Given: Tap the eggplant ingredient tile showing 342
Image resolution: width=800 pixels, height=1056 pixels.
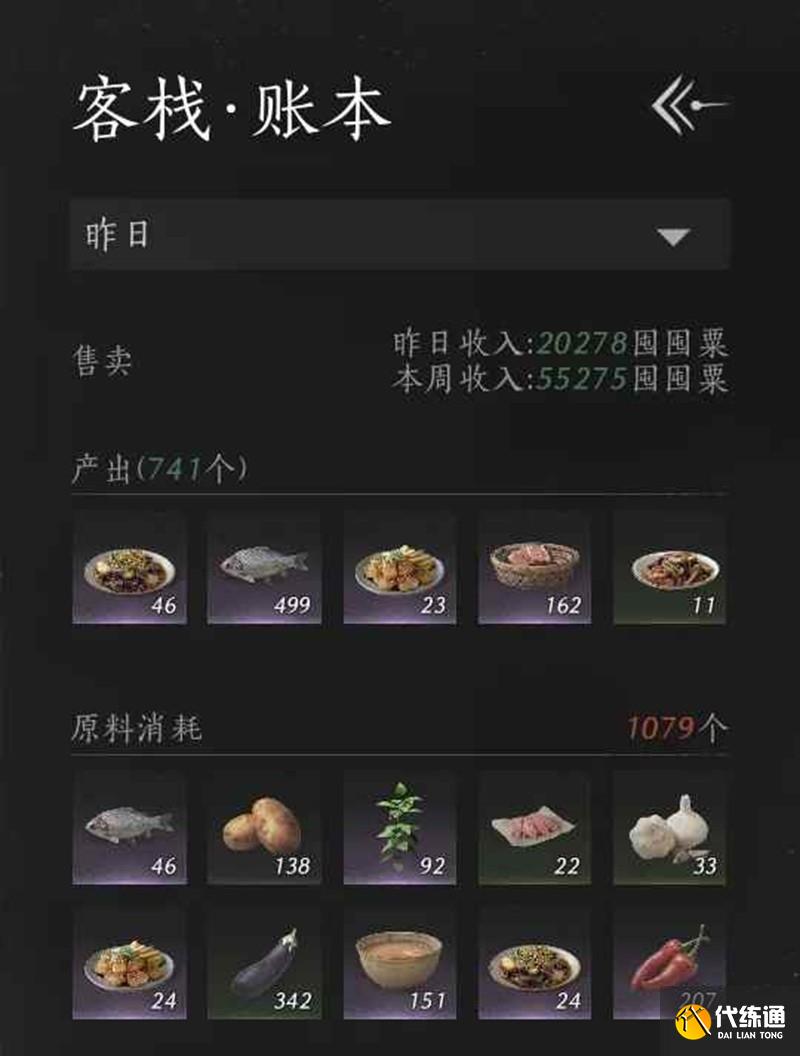Looking at the screenshot, I should (x=264, y=964).
